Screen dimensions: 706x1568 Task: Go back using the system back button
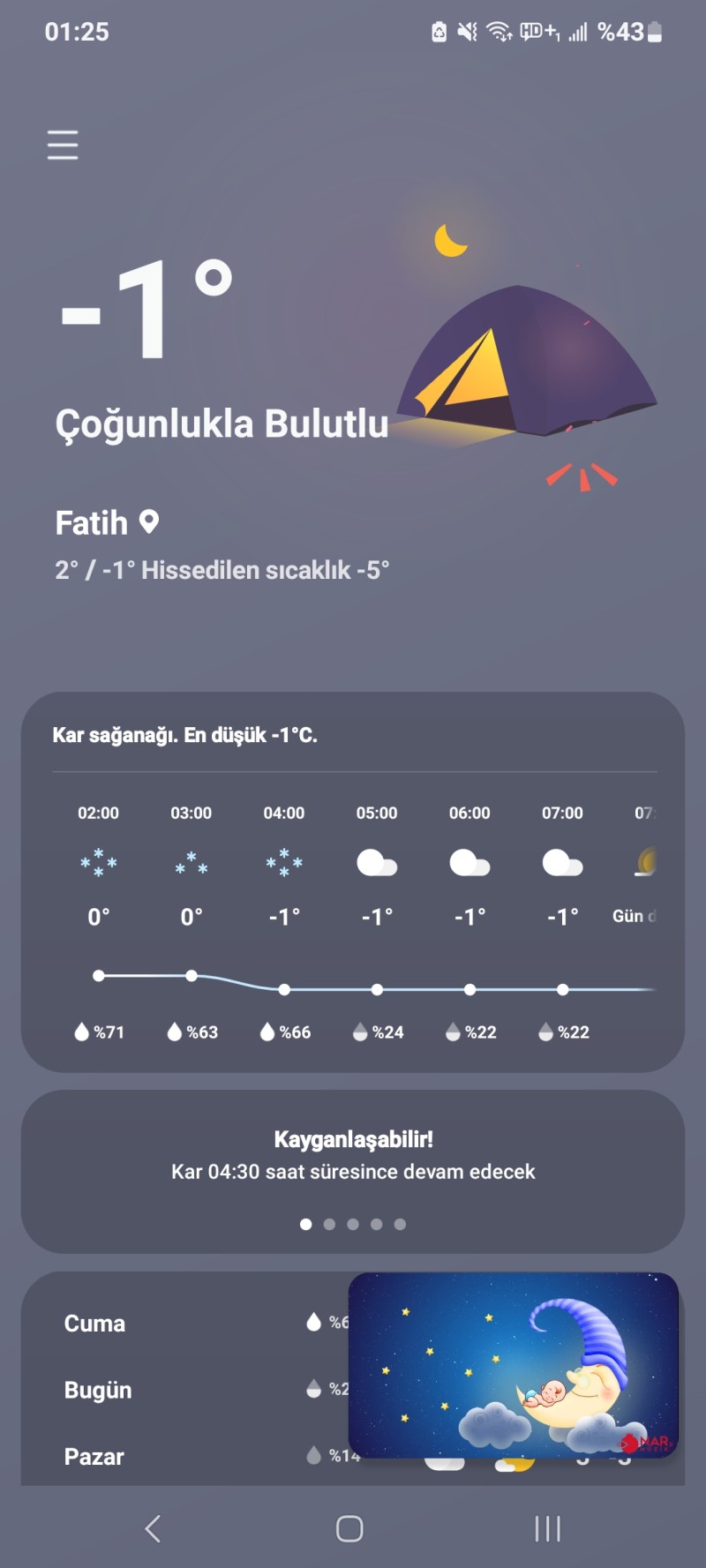153,1528
